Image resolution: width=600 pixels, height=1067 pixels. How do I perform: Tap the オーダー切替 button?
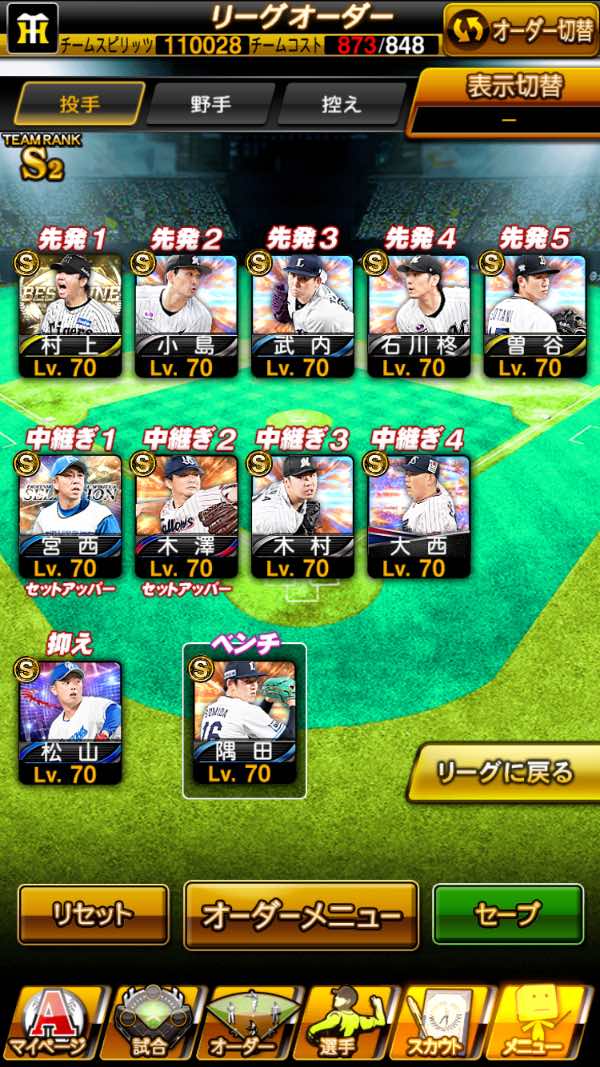click(x=521, y=31)
